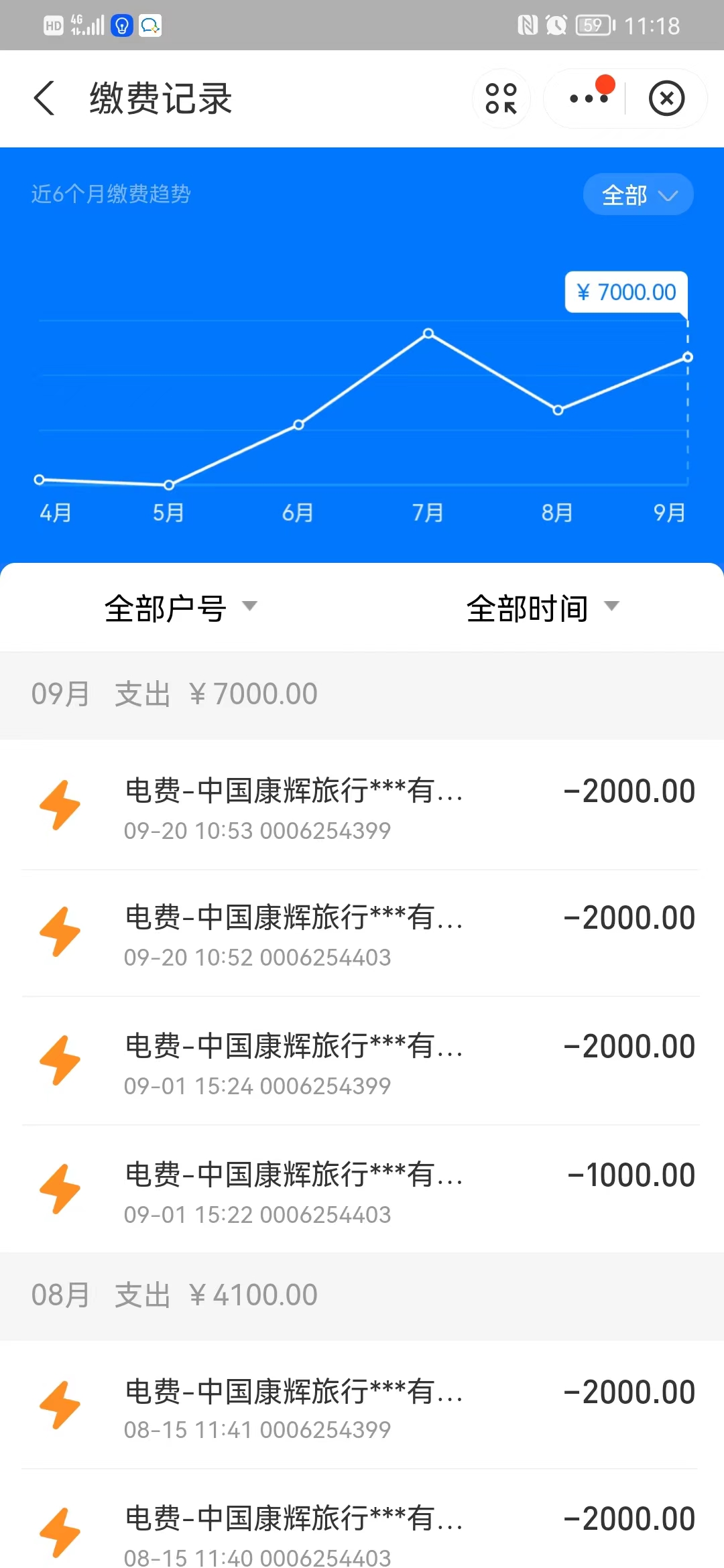Close the mini program with X button
The width and height of the screenshot is (724, 1568).
click(x=666, y=99)
